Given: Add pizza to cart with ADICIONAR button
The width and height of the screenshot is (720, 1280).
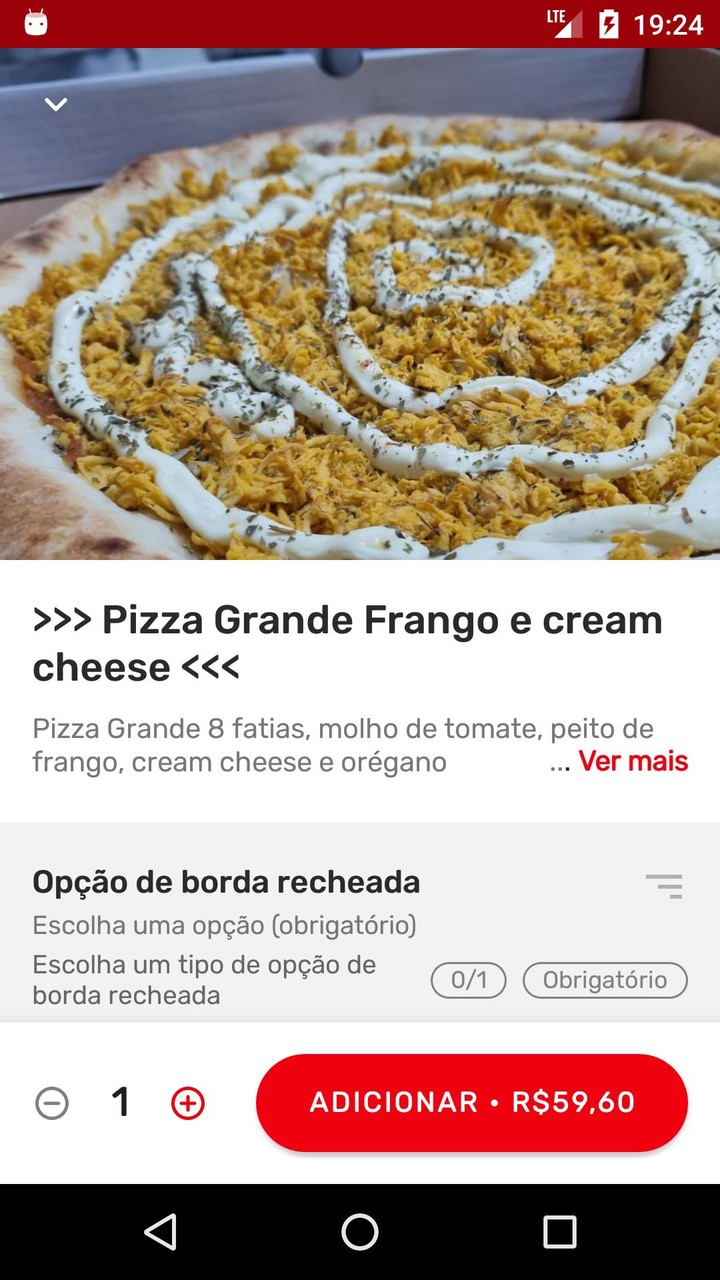Looking at the screenshot, I should (472, 1102).
